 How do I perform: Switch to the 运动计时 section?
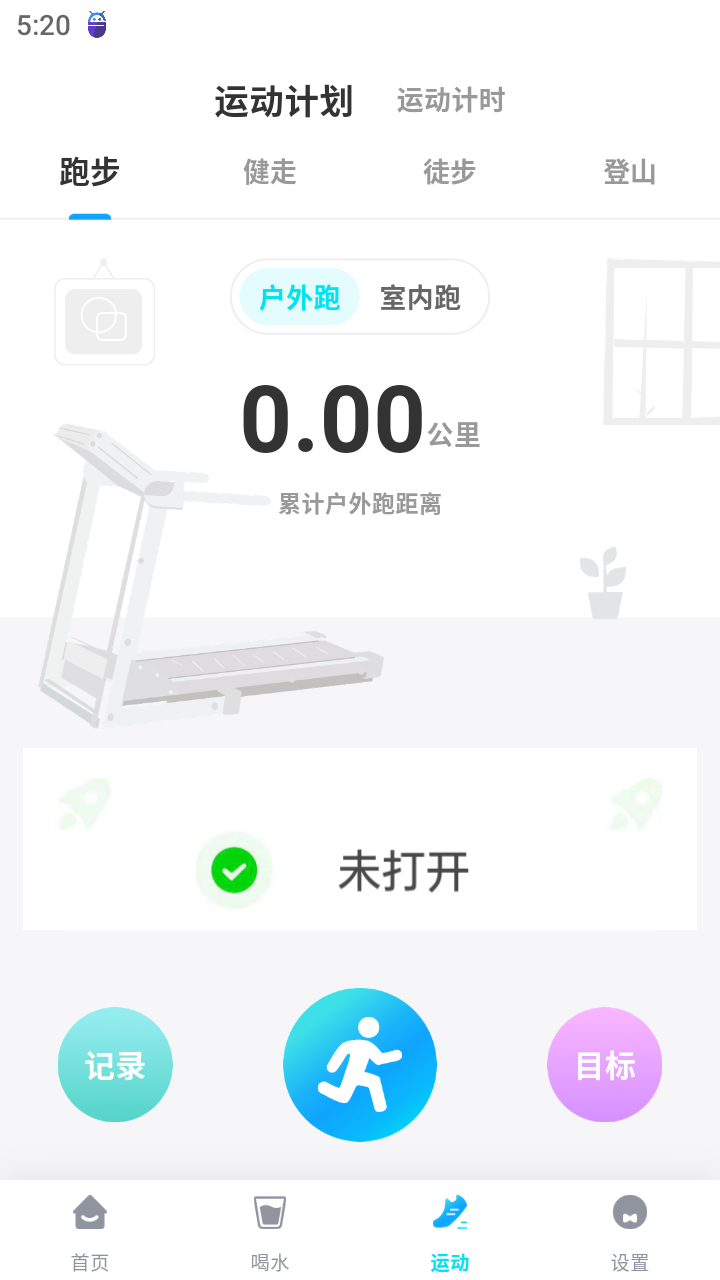[450, 101]
